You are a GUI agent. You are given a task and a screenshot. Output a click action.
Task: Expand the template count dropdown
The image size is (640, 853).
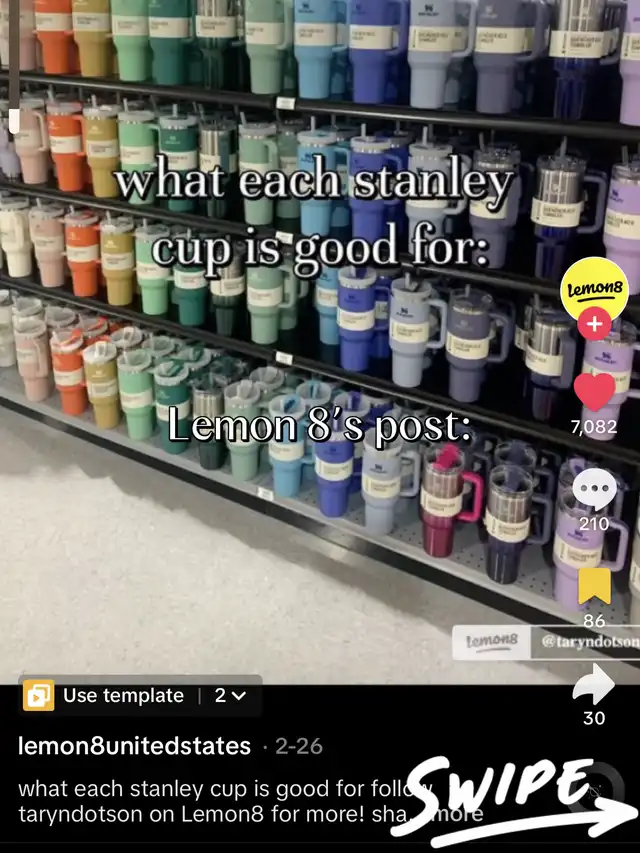coord(231,695)
